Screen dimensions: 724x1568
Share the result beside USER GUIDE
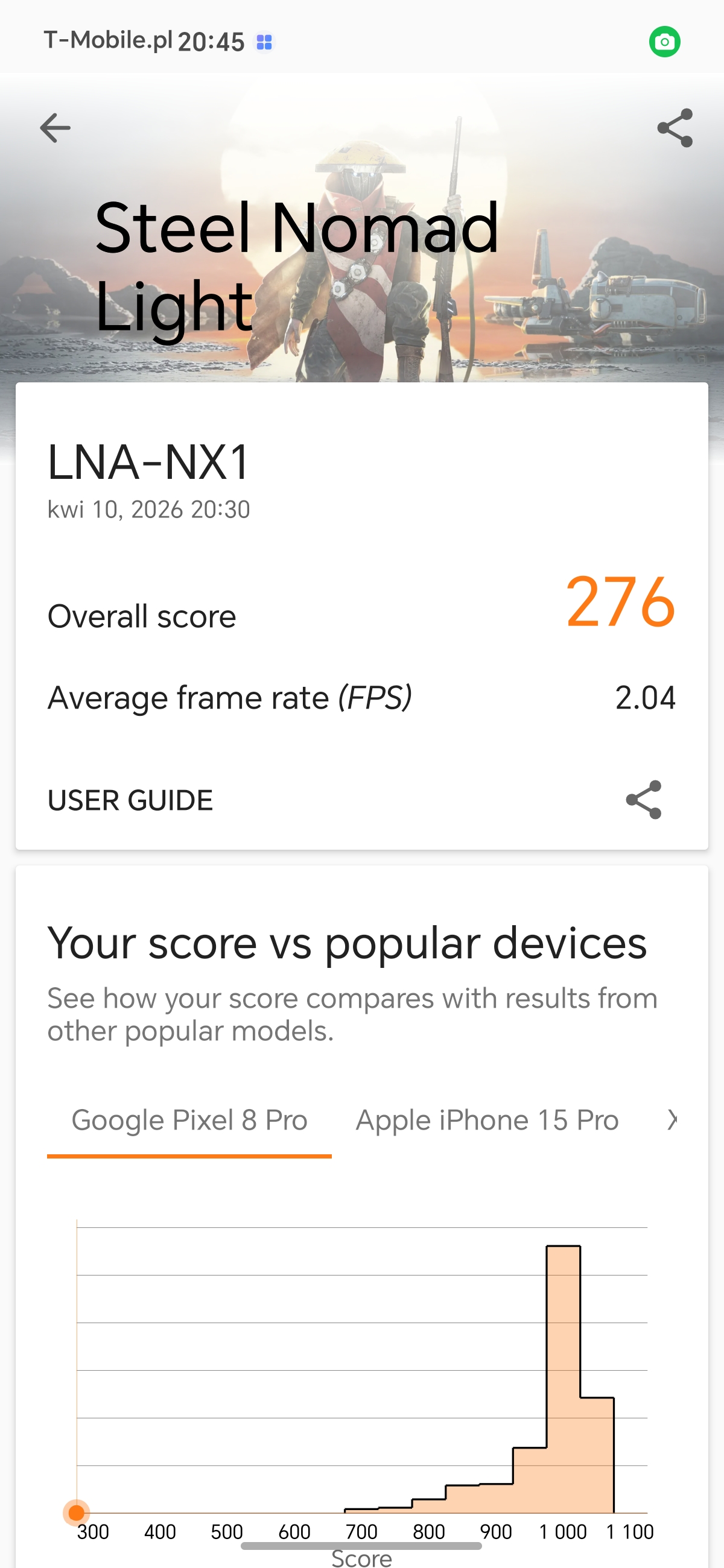(x=644, y=800)
